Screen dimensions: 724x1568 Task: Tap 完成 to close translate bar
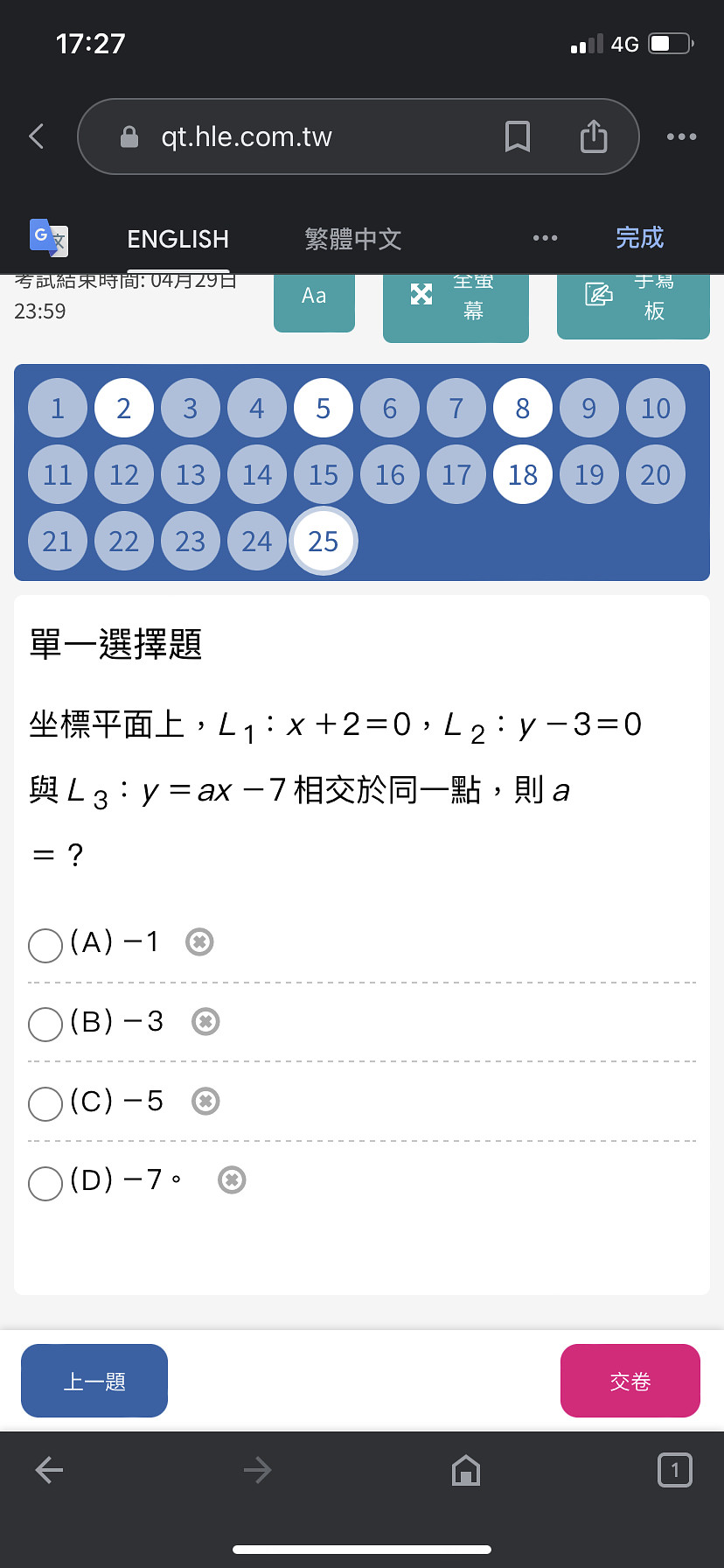[640, 238]
